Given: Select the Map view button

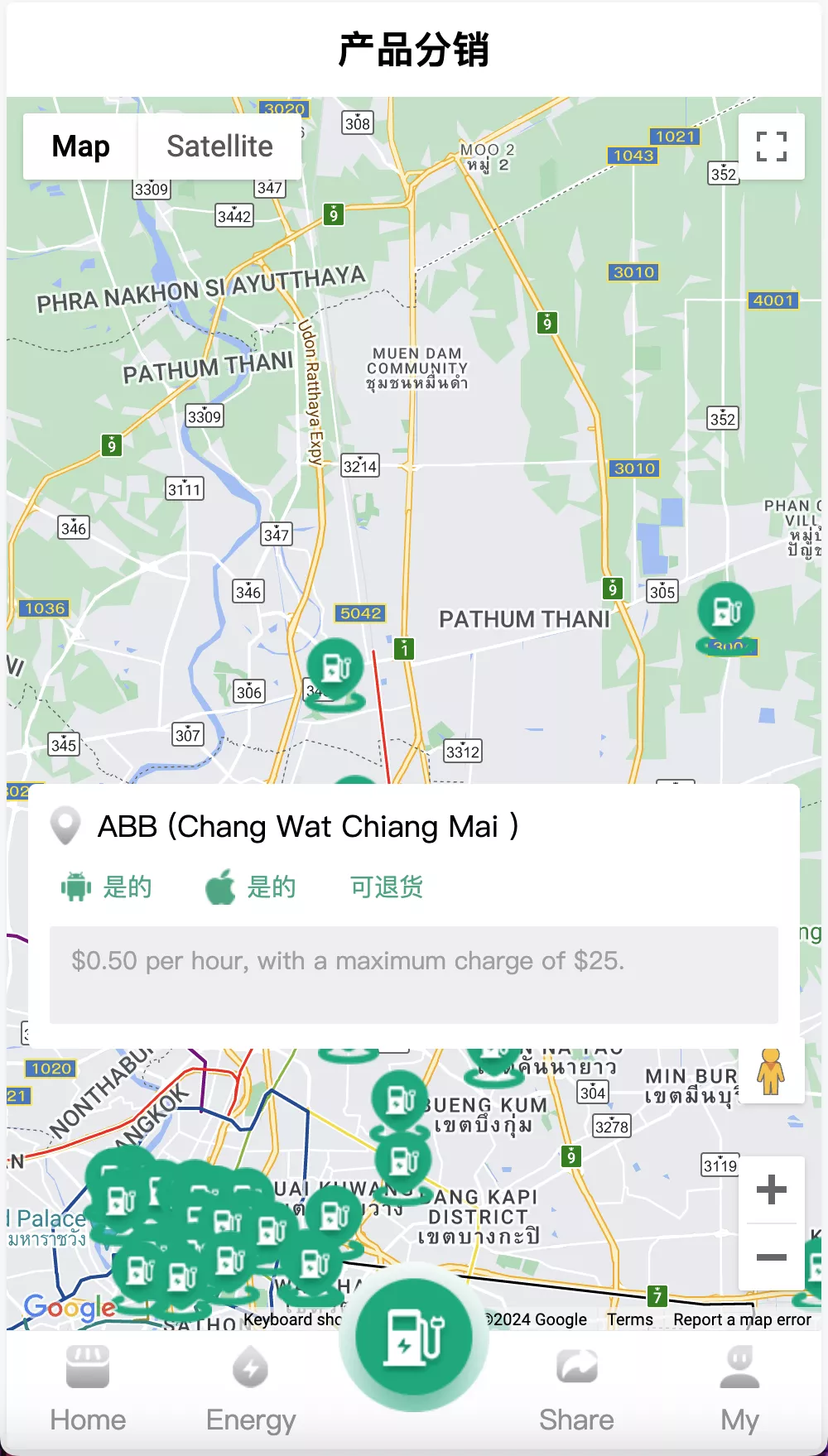Looking at the screenshot, I should [x=80, y=147].
